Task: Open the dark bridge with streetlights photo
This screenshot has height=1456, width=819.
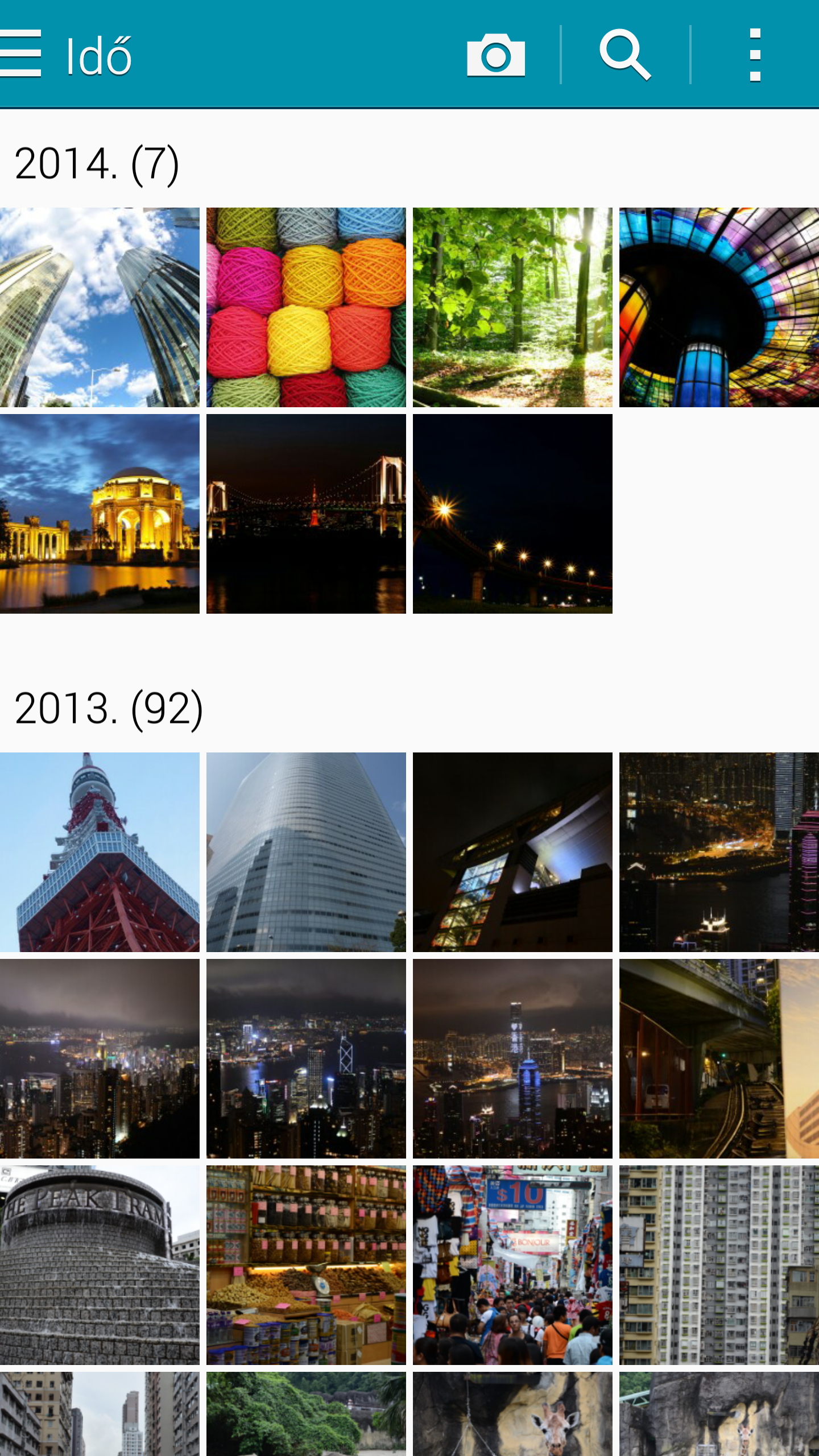Action: [x=512, y=514]
